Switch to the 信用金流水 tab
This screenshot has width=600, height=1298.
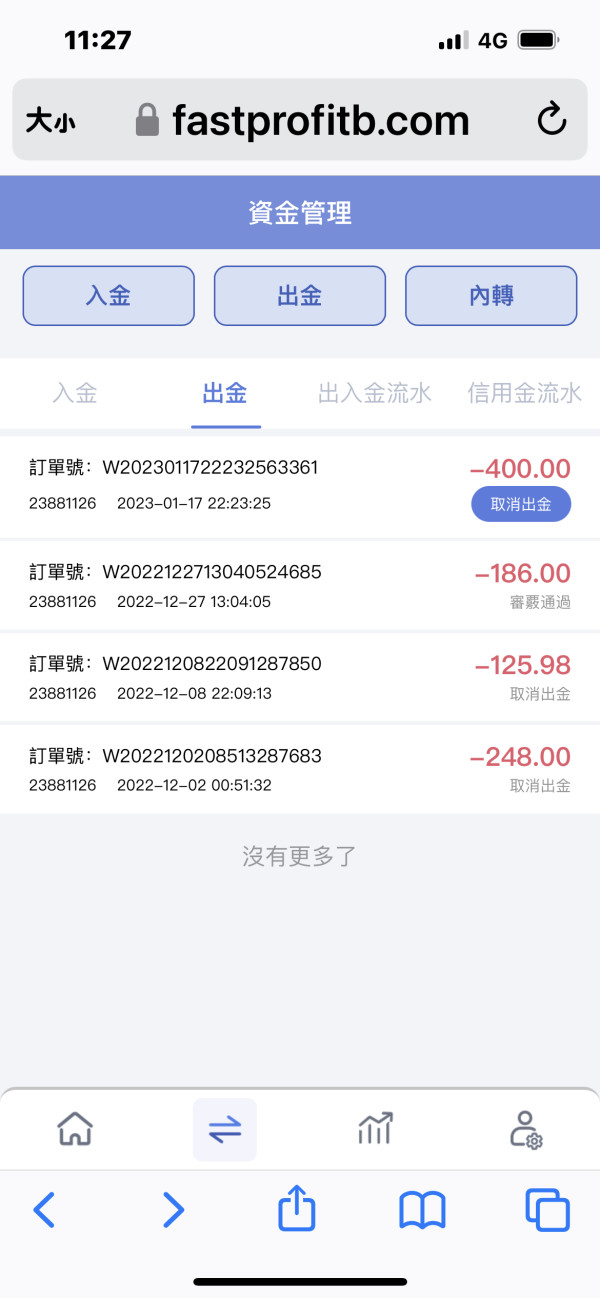[x=524, y=393]
